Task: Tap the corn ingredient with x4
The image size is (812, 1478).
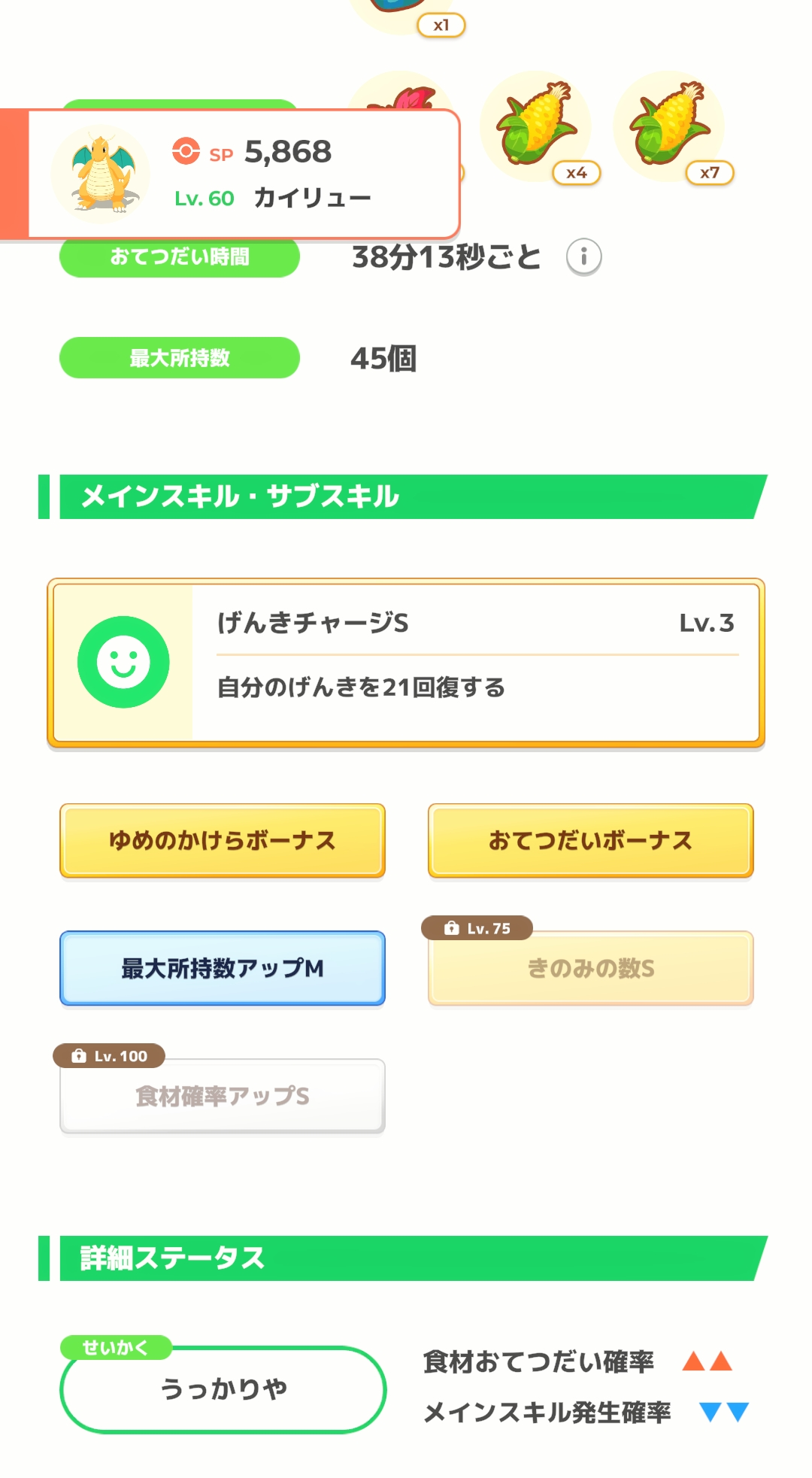Action: pos(537,126)
